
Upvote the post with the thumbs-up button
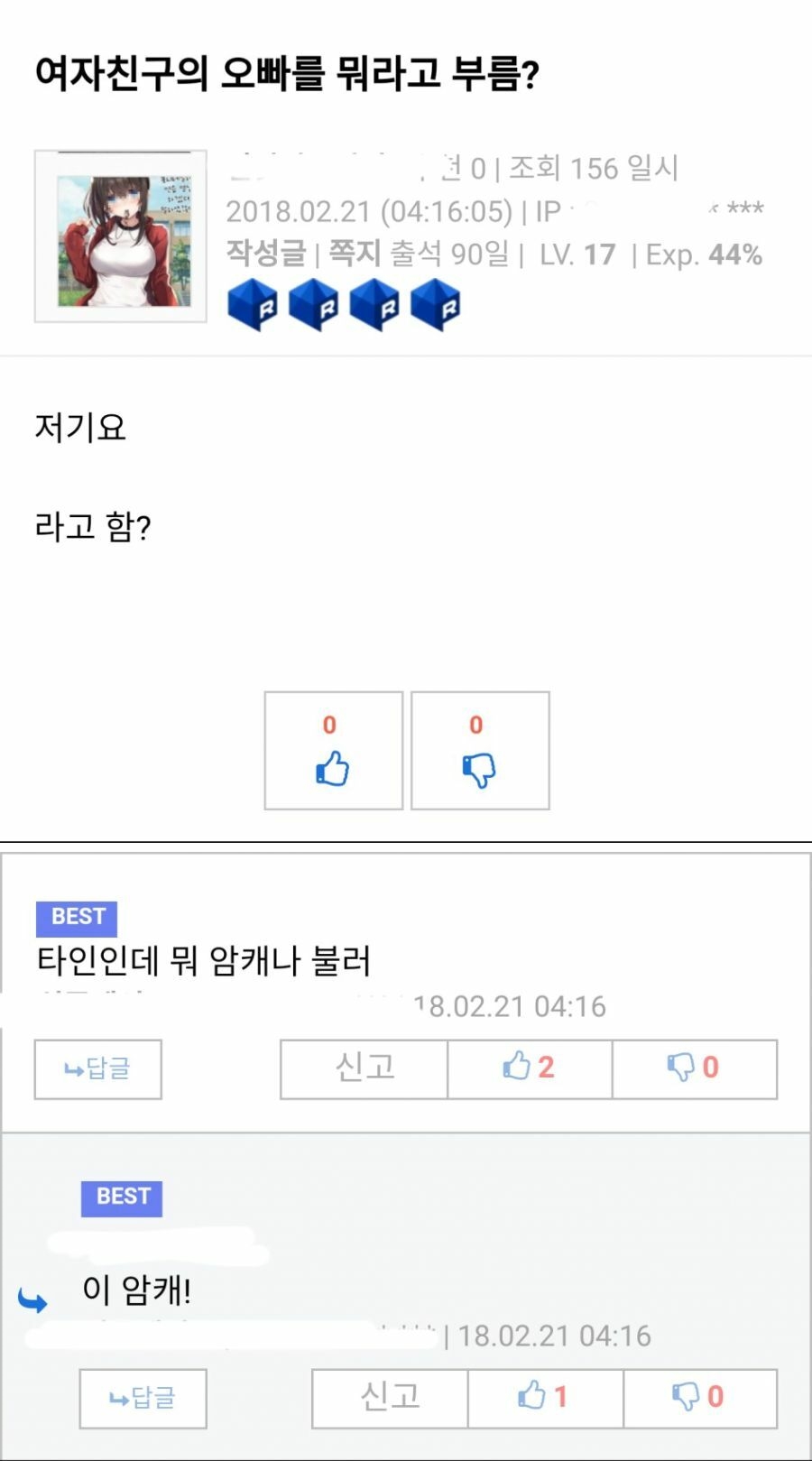(333, 751)
